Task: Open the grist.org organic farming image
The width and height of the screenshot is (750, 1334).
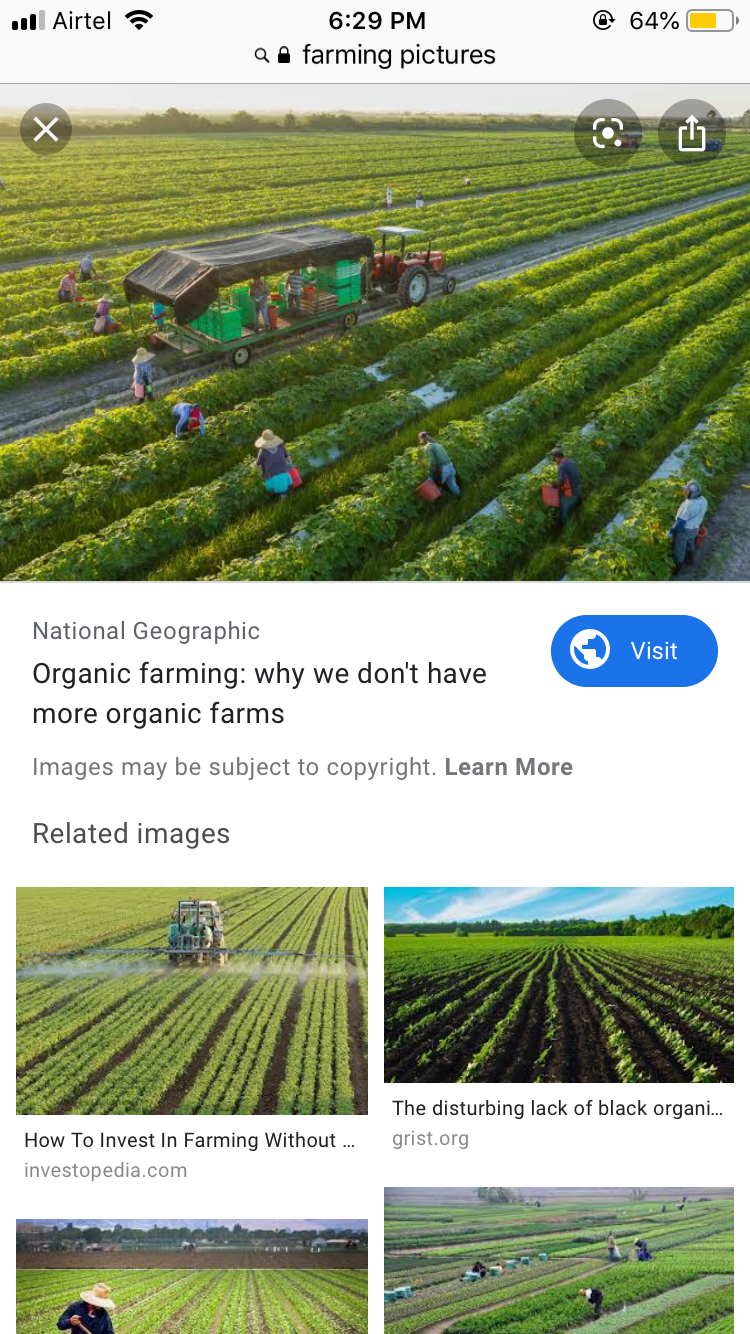Action: [x=559, y=985]
